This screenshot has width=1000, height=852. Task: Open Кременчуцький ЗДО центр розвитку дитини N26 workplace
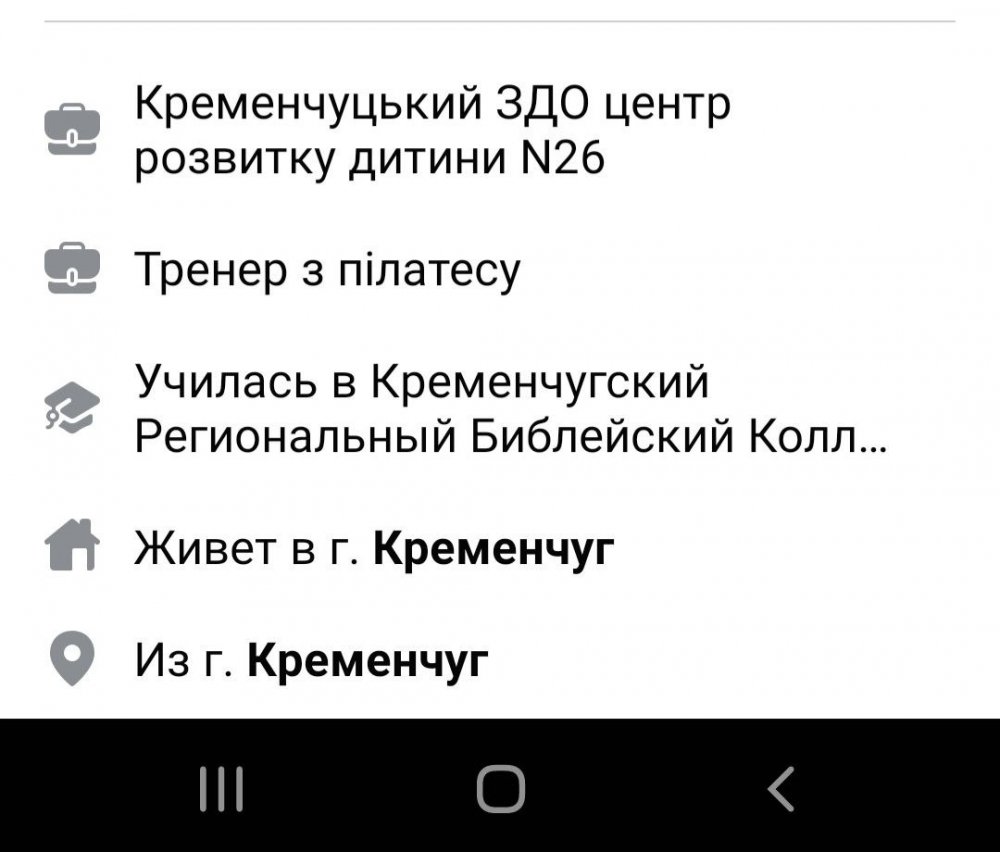click(432, 132)
